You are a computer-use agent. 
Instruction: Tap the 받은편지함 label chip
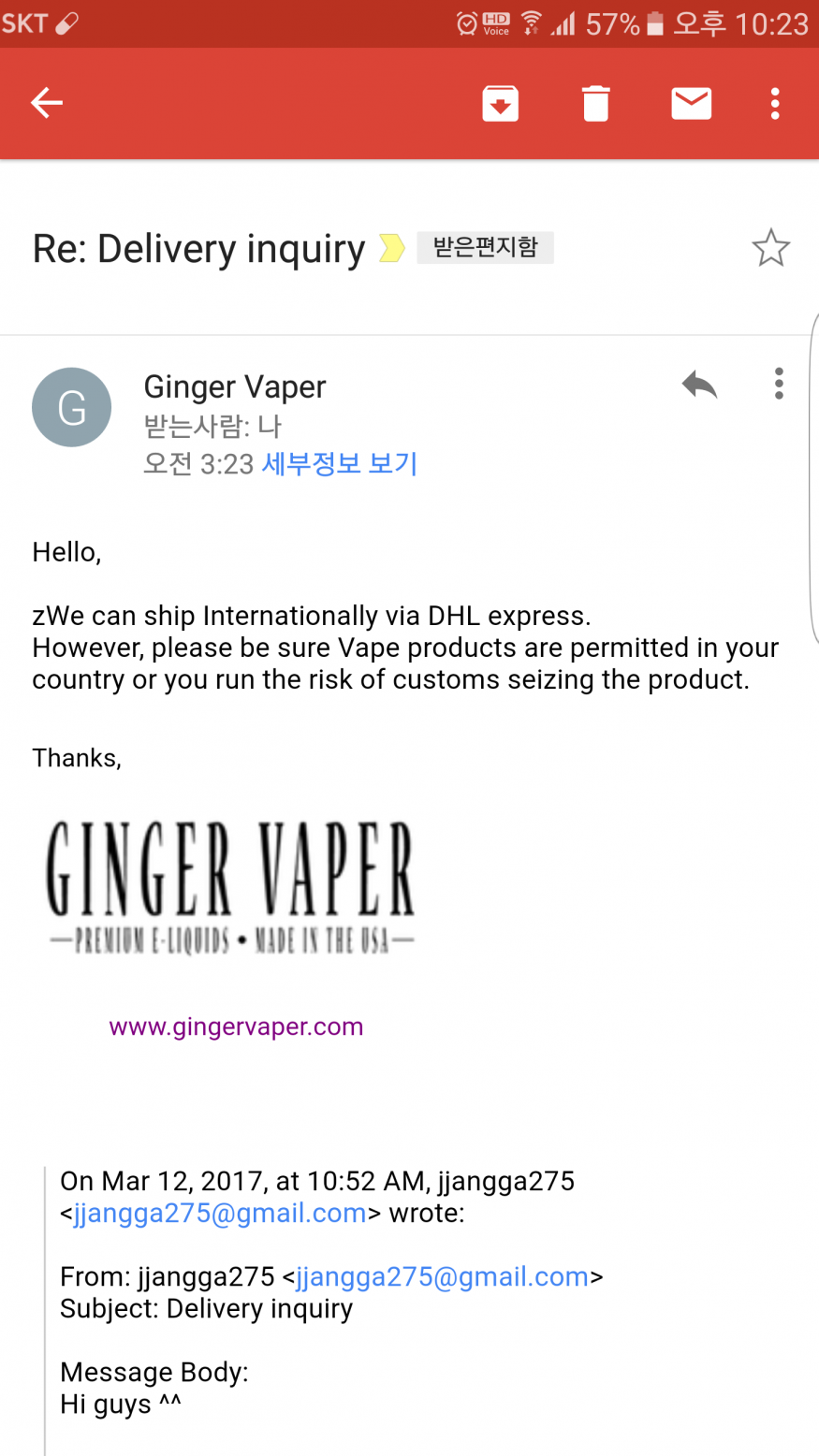click(485, 248)
